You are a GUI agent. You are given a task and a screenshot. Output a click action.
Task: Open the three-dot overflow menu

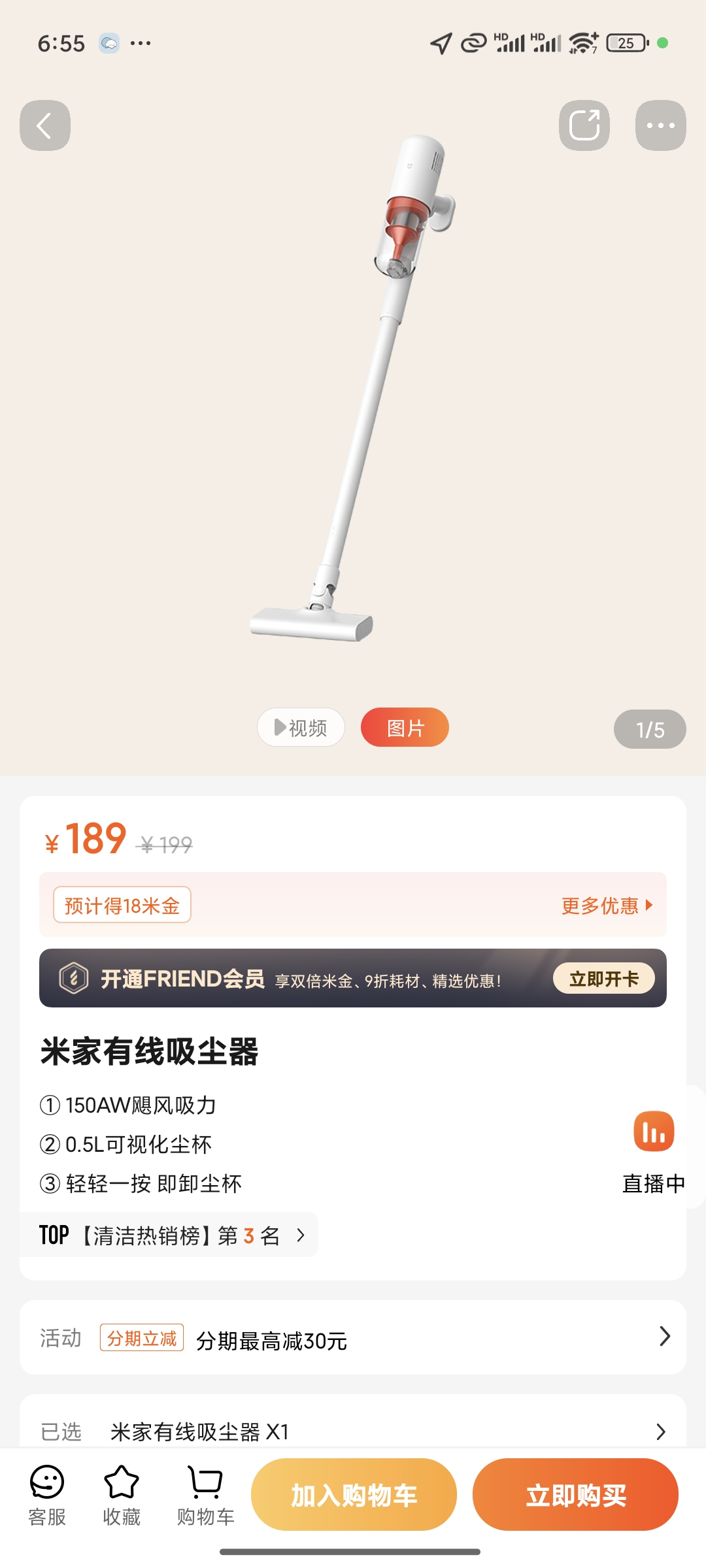pyautogui.click(x=660, y=125)
